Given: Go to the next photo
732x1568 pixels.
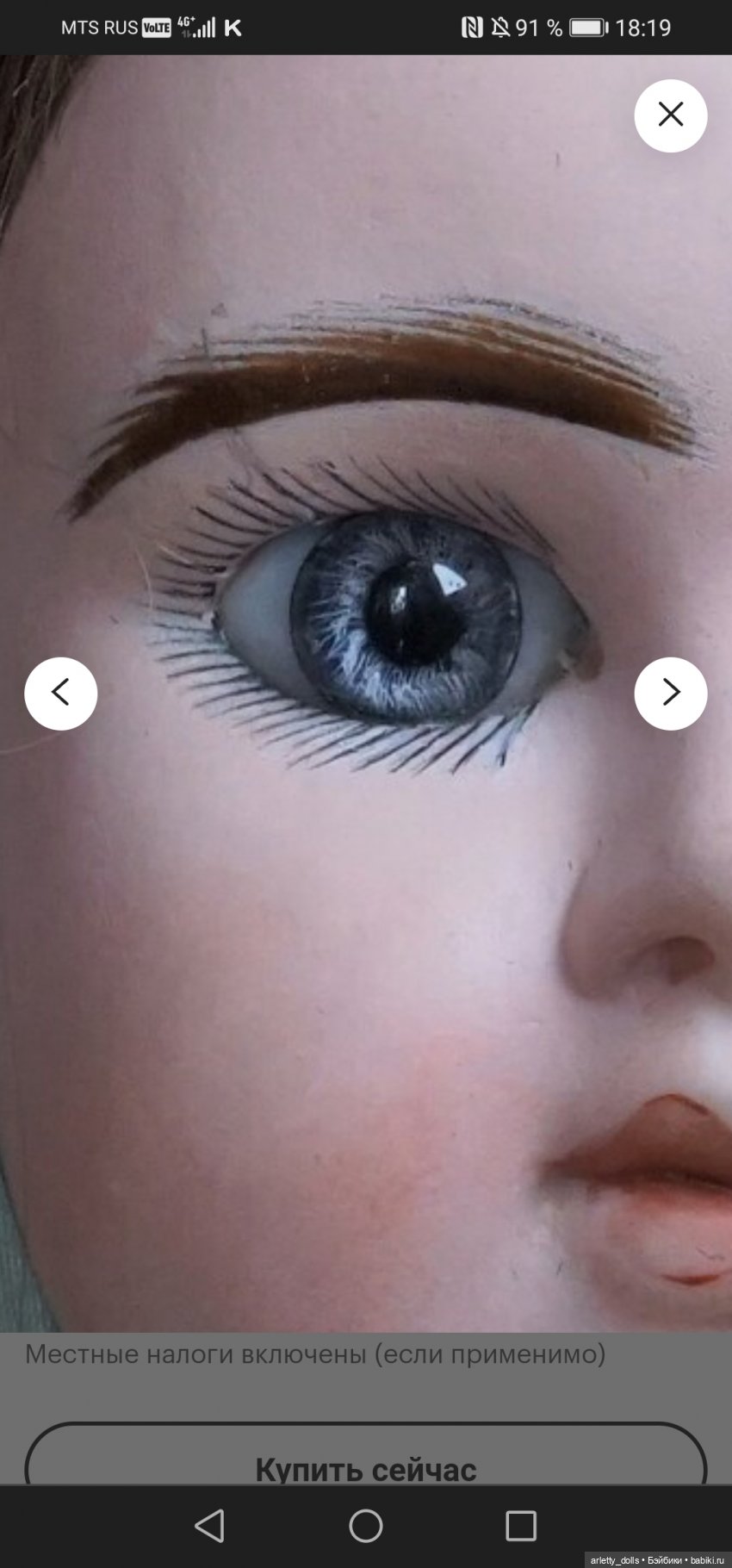Looking at the screenshot, I should click(670, 693).
